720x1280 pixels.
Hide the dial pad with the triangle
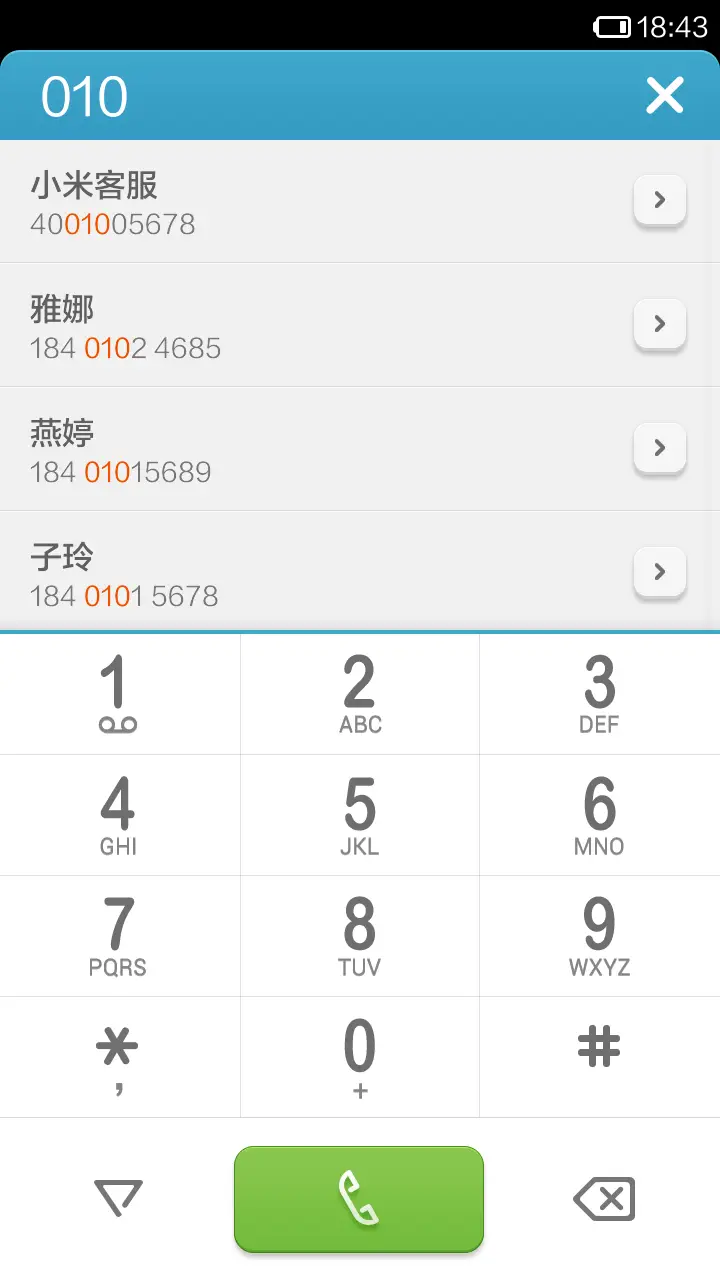[118, 1198]
